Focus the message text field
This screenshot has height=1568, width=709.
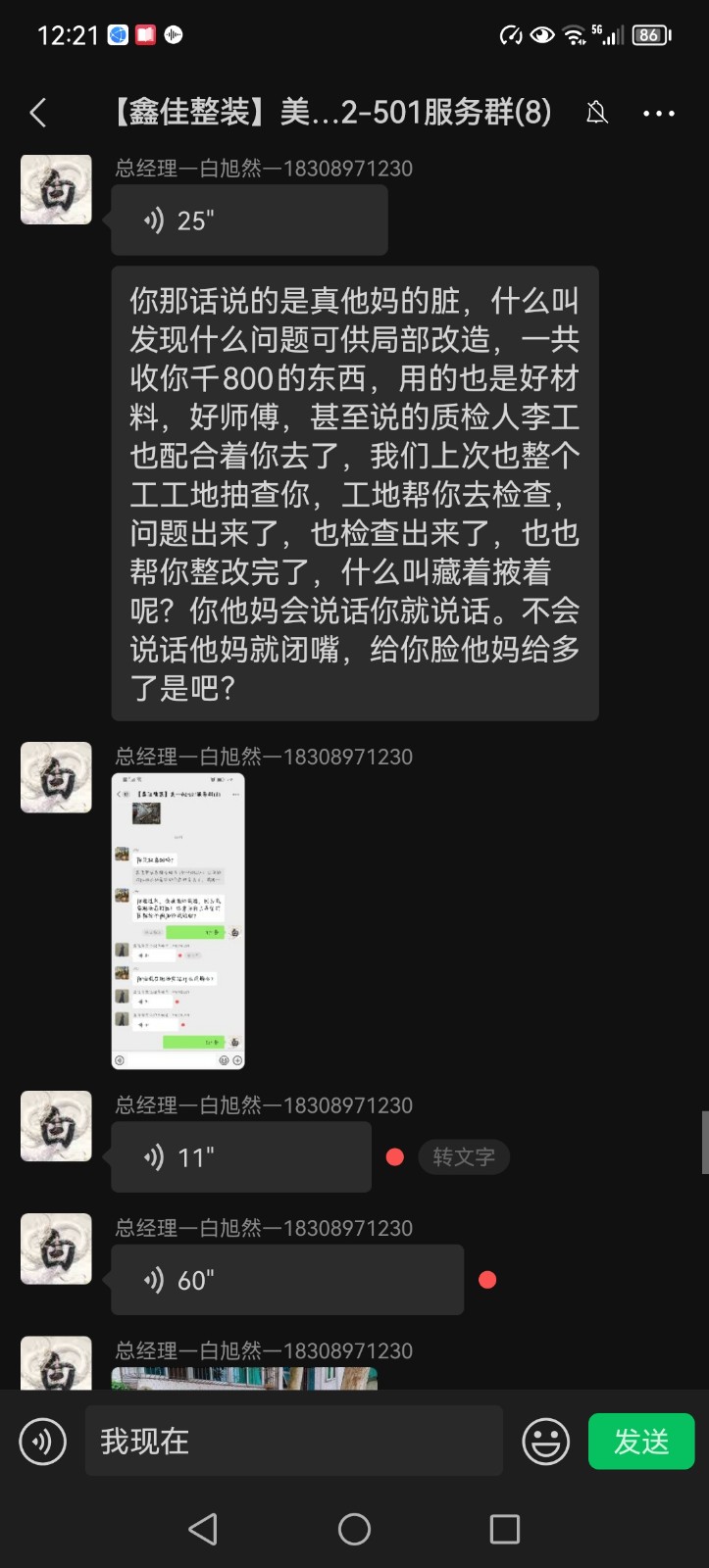[x=294, y=1441]
